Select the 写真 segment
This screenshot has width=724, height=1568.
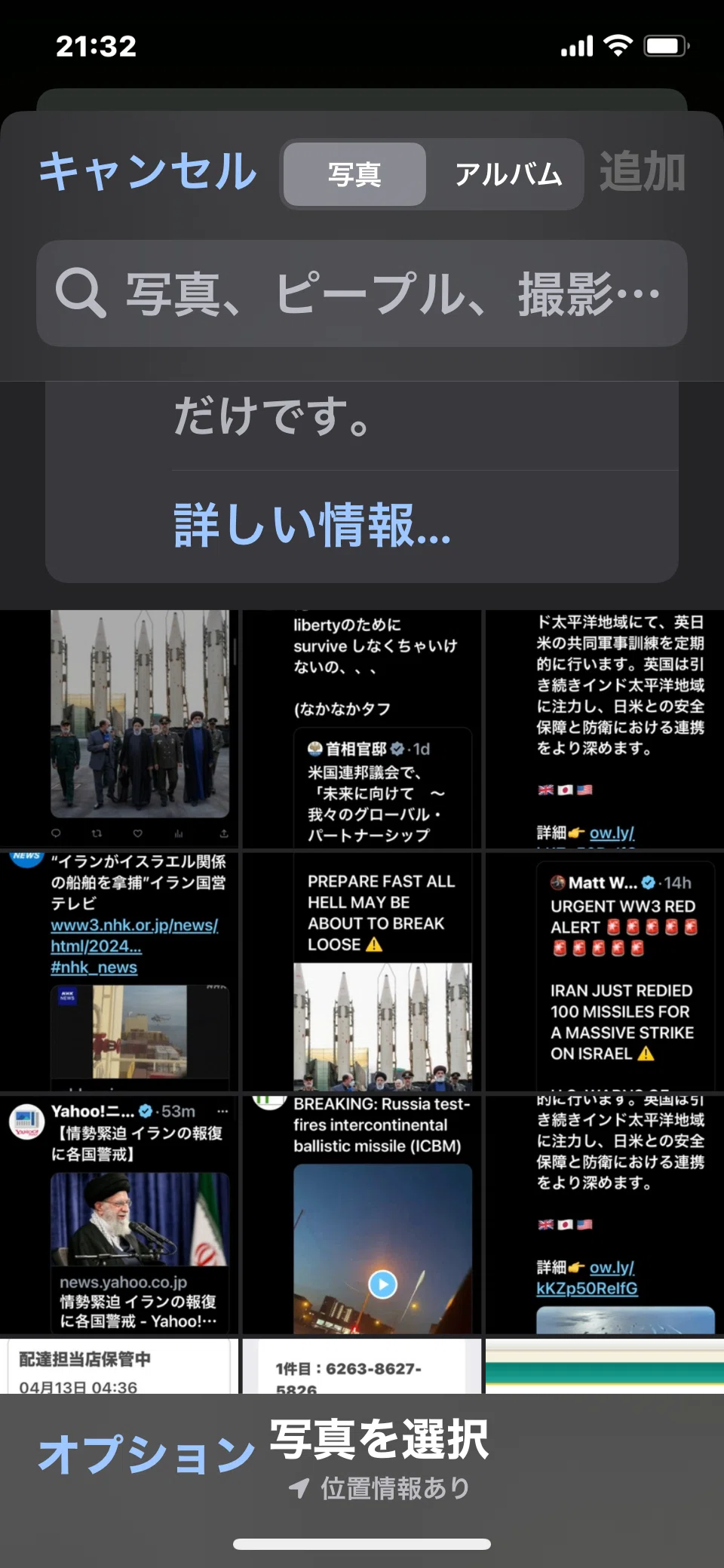(354, 174)
